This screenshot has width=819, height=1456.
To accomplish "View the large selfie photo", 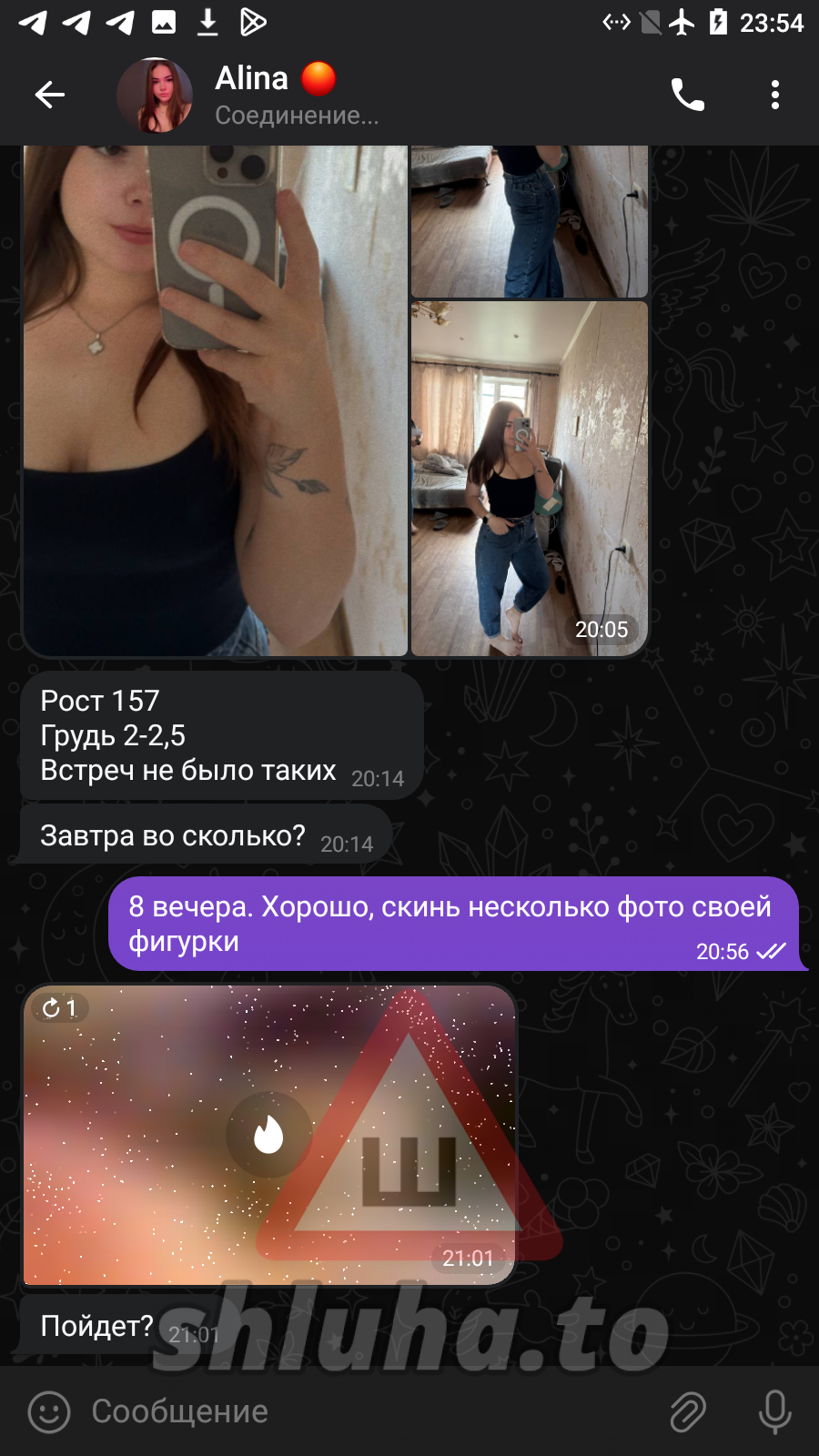I will (215, 400).
